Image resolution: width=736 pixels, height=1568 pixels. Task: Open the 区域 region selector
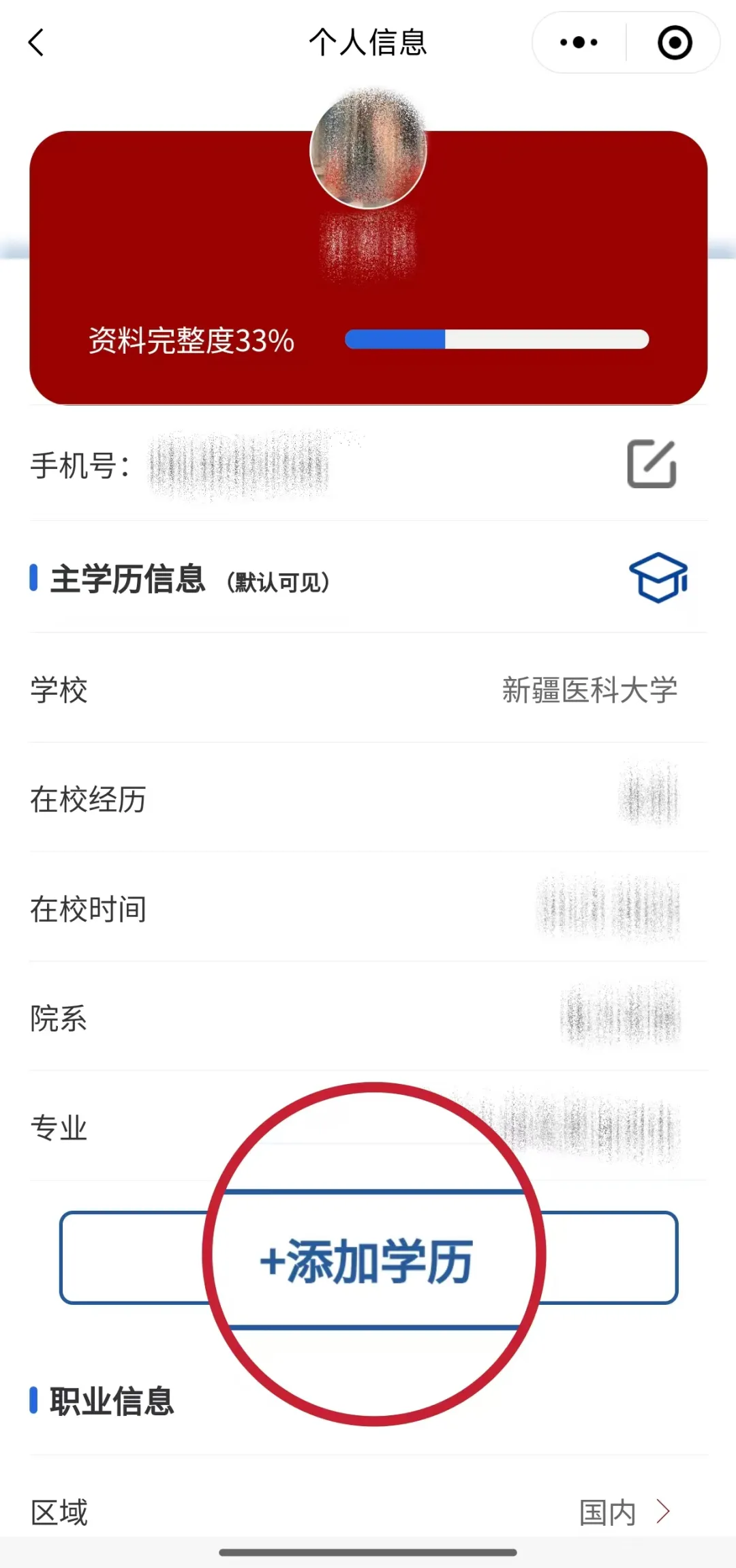click(x=624, y=1512)
